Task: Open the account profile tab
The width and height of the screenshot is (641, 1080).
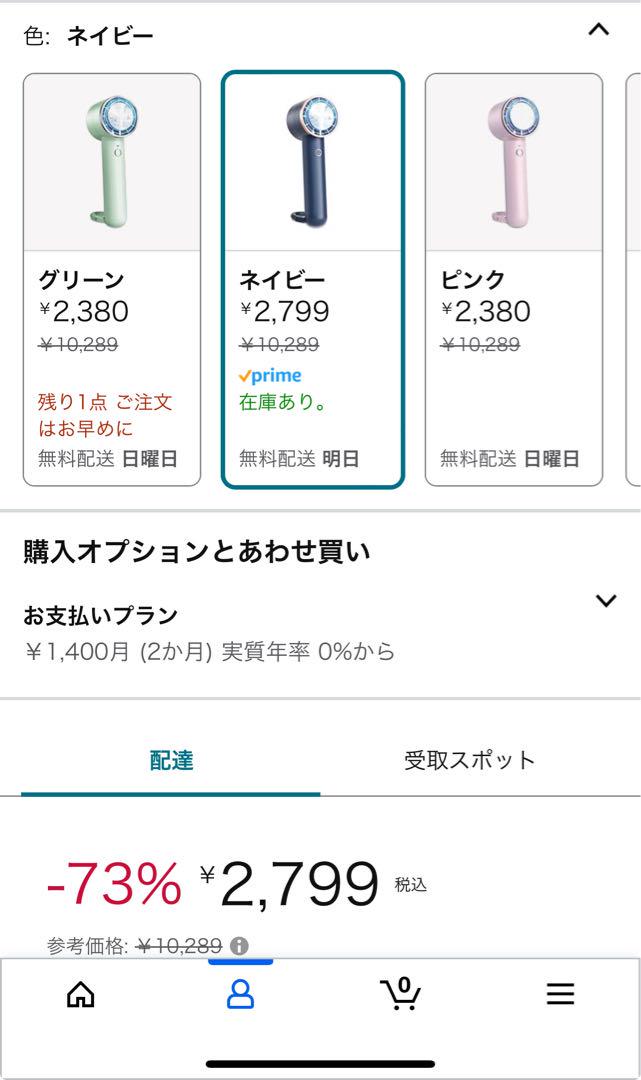Action: [x=240, y=994]
